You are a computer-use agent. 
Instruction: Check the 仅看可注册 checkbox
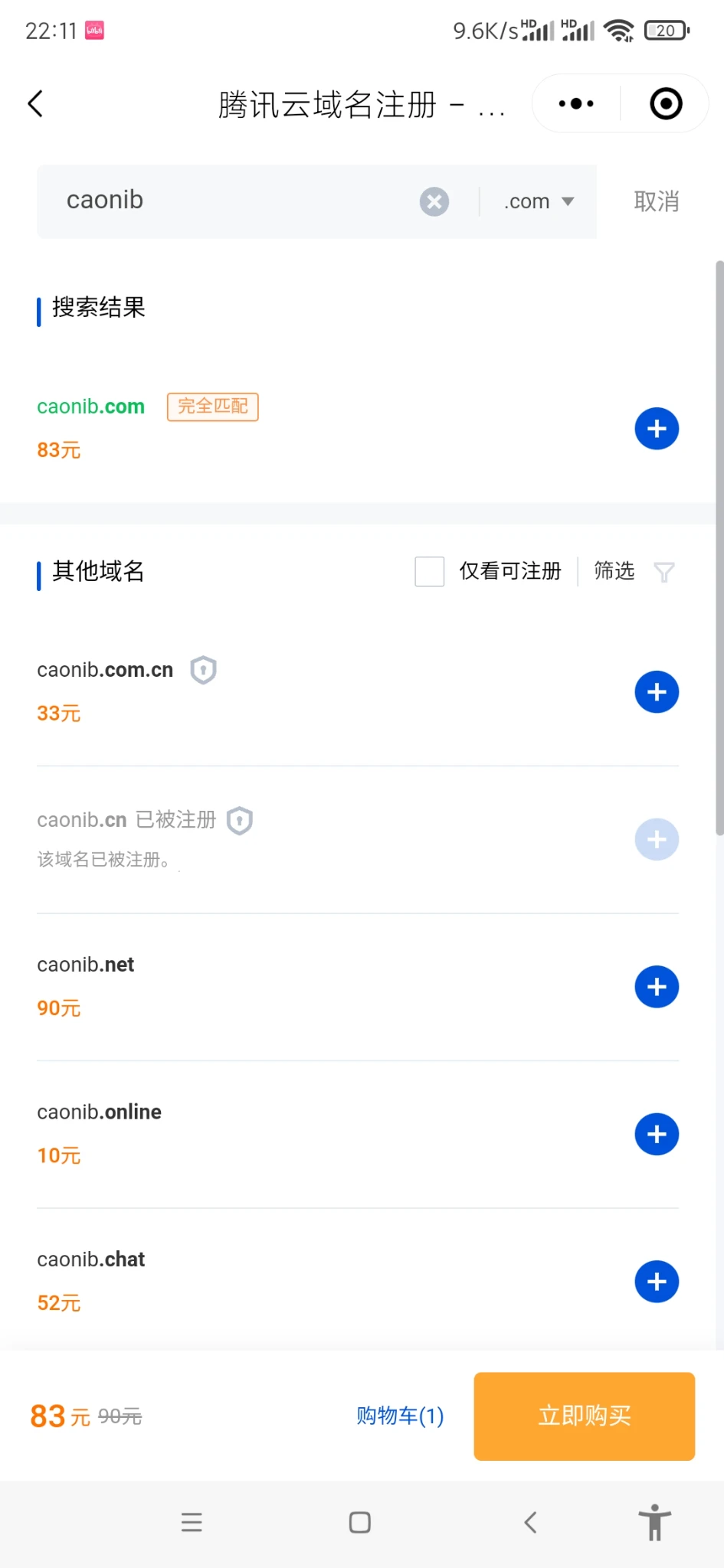point(430,571)
